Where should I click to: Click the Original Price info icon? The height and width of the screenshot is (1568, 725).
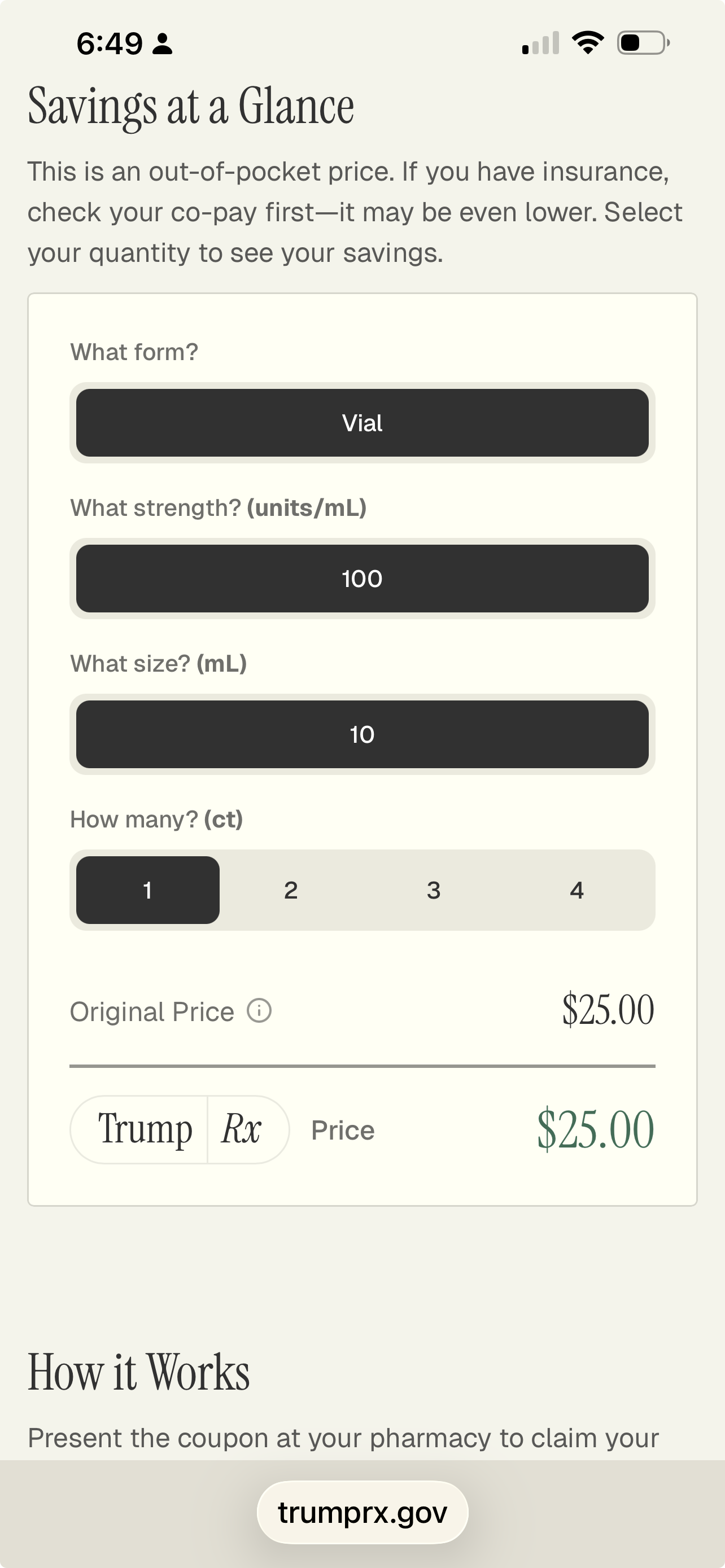point(260,1010)
